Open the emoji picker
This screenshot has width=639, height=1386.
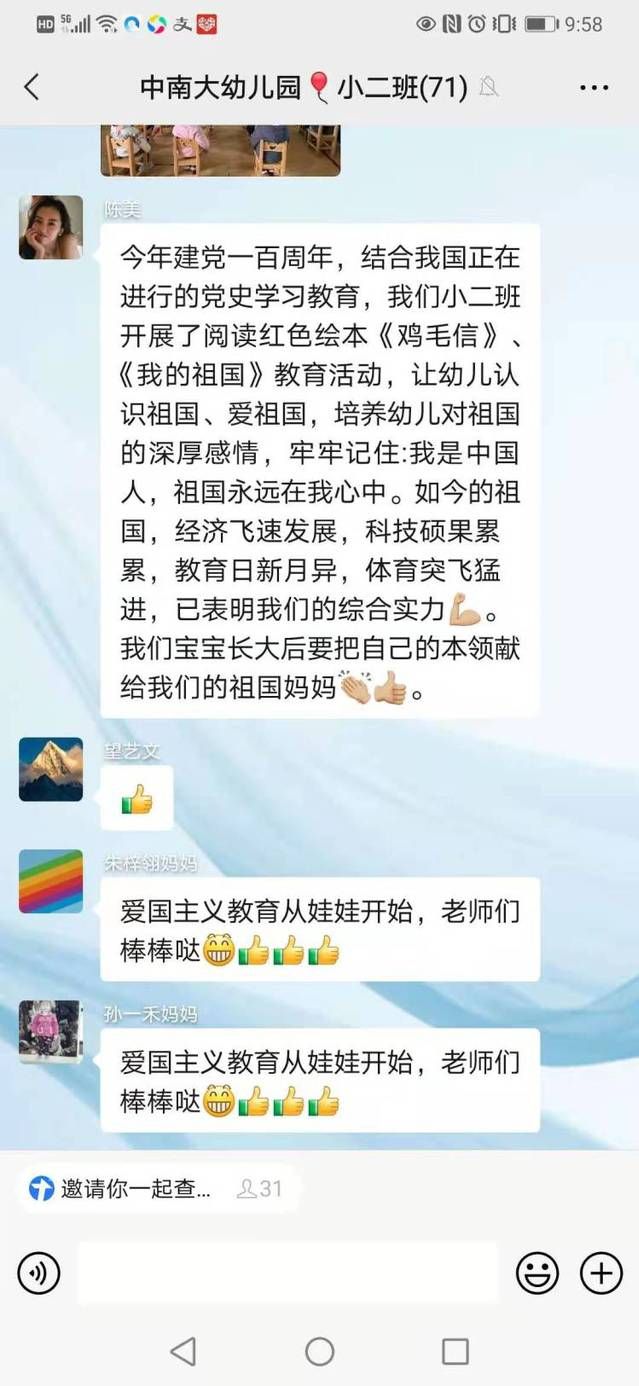tap(537, 1273)
